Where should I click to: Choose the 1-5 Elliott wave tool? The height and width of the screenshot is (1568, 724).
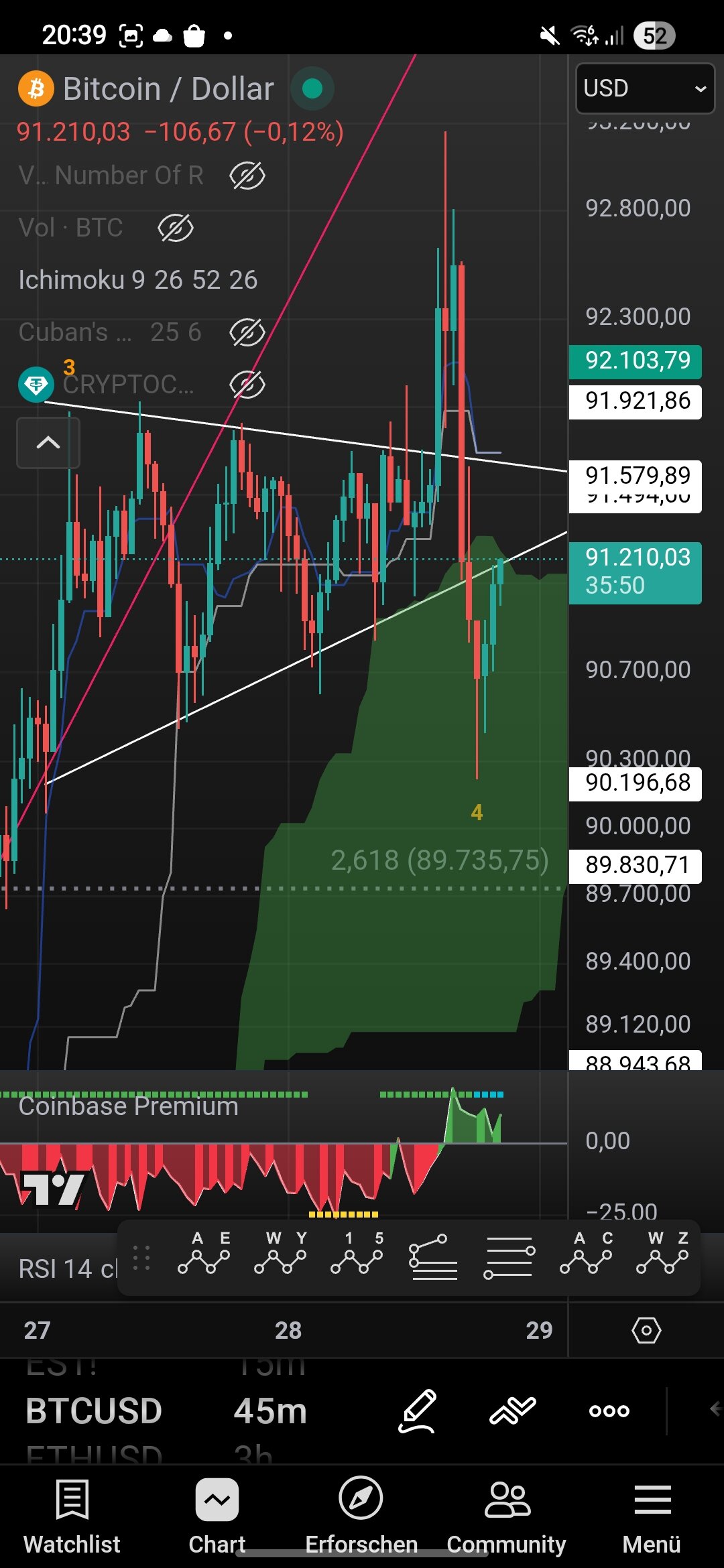pyautogui.click(x=357, y=1256)
